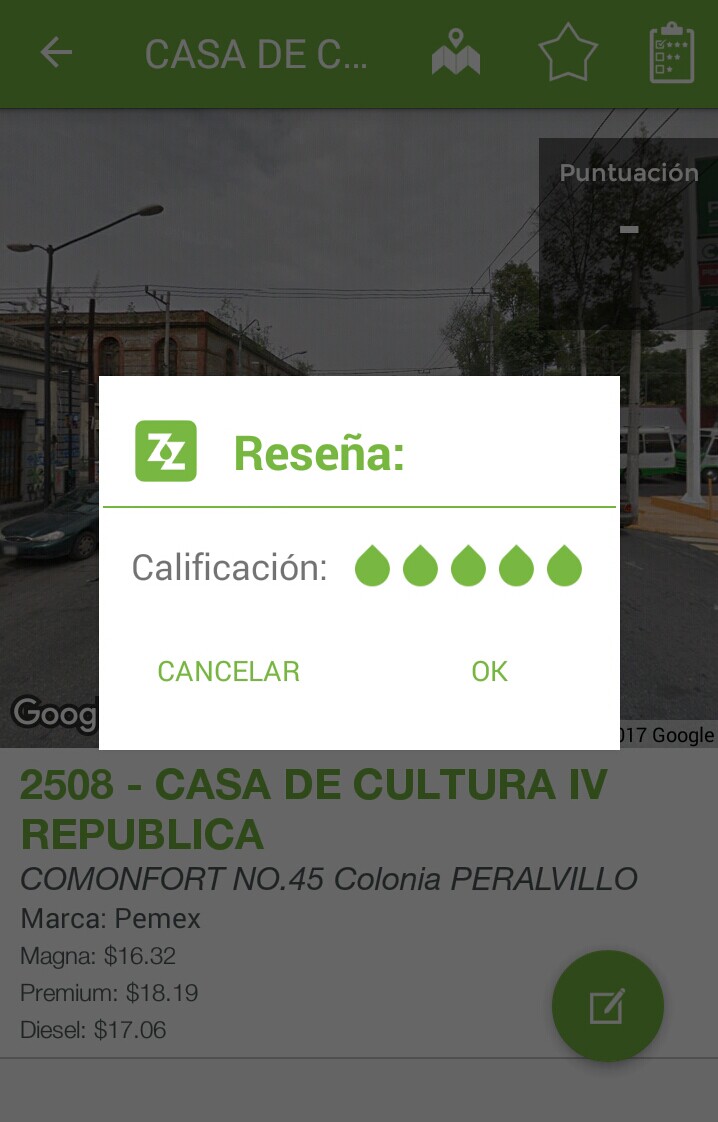The height and width of the screenshot is (1122, 718).
Task: Select the third rating drop
Action: [x=468, y=567]
